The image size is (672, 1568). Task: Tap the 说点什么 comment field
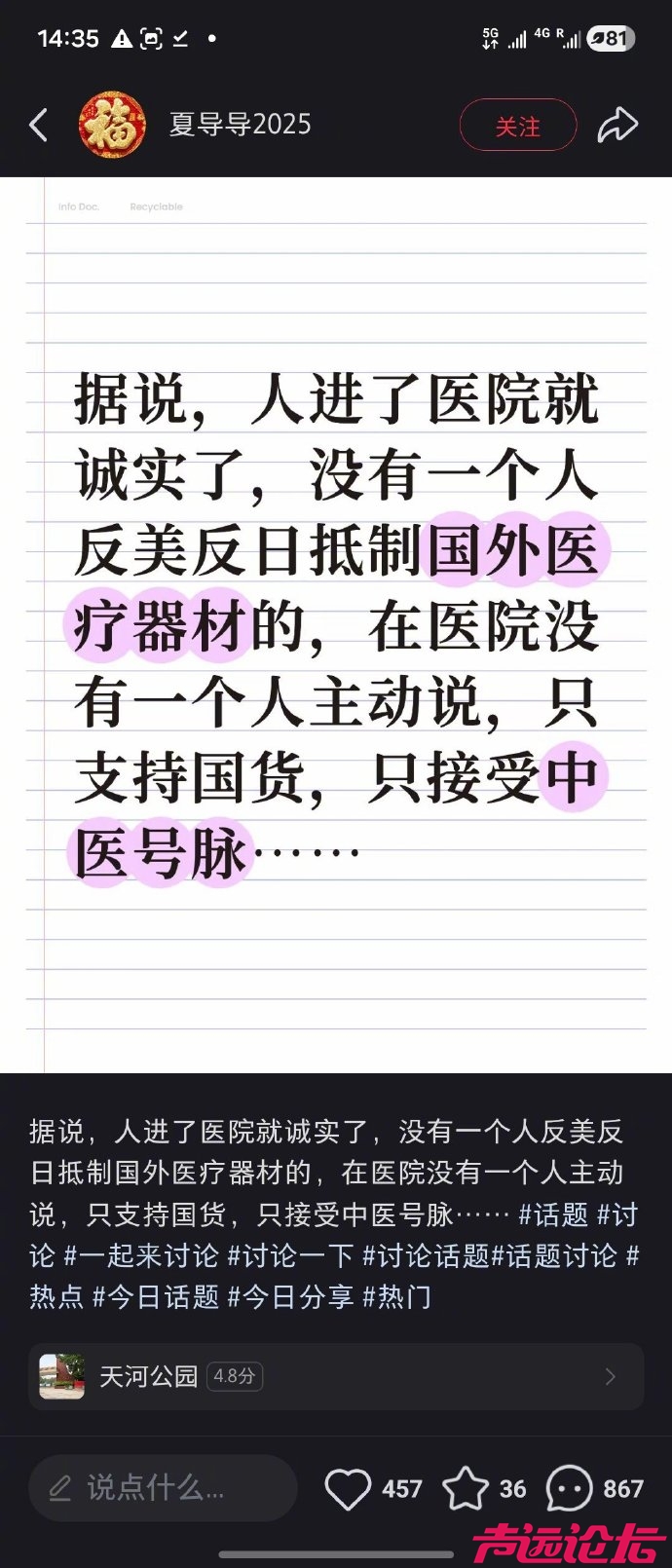click(161, 1487)
